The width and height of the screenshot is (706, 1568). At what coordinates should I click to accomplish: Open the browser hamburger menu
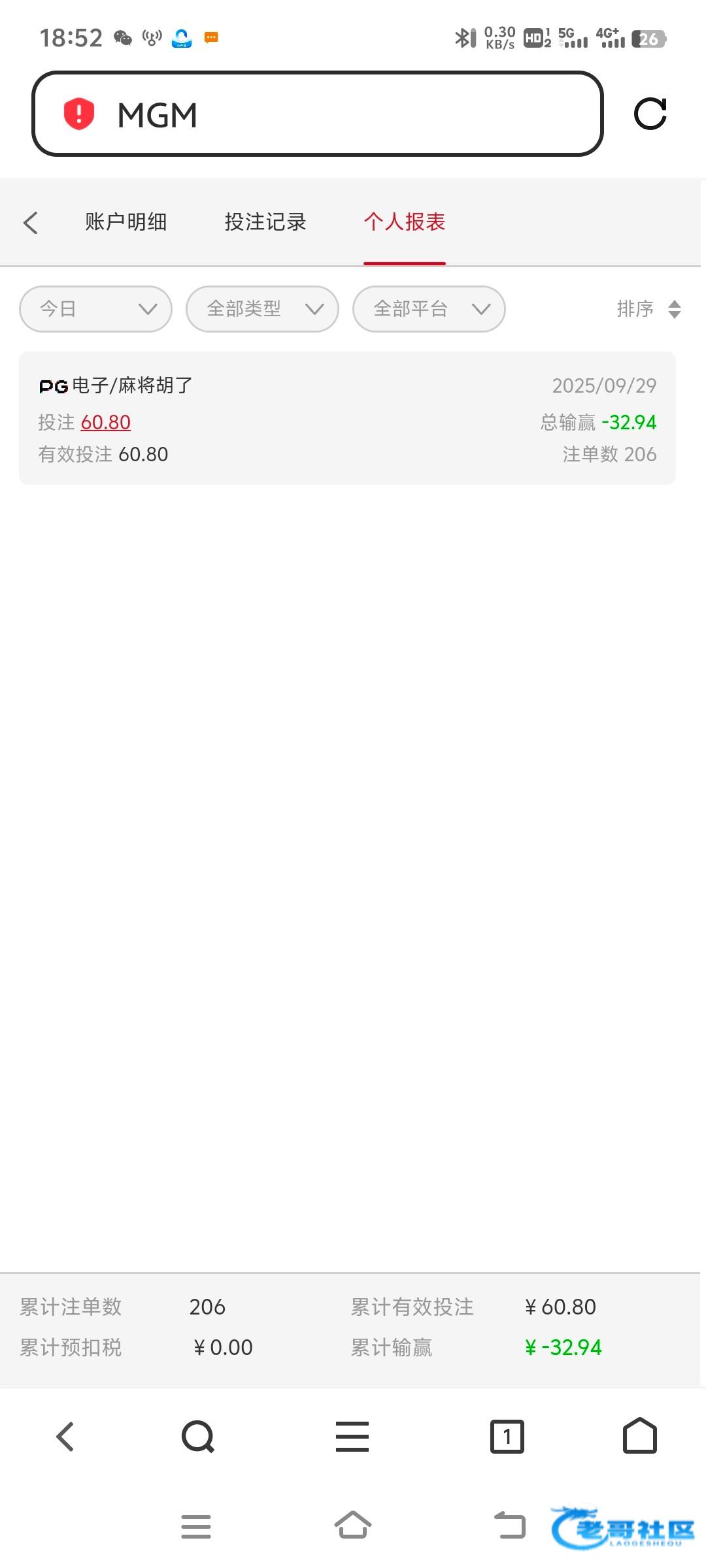point(352,1437)
